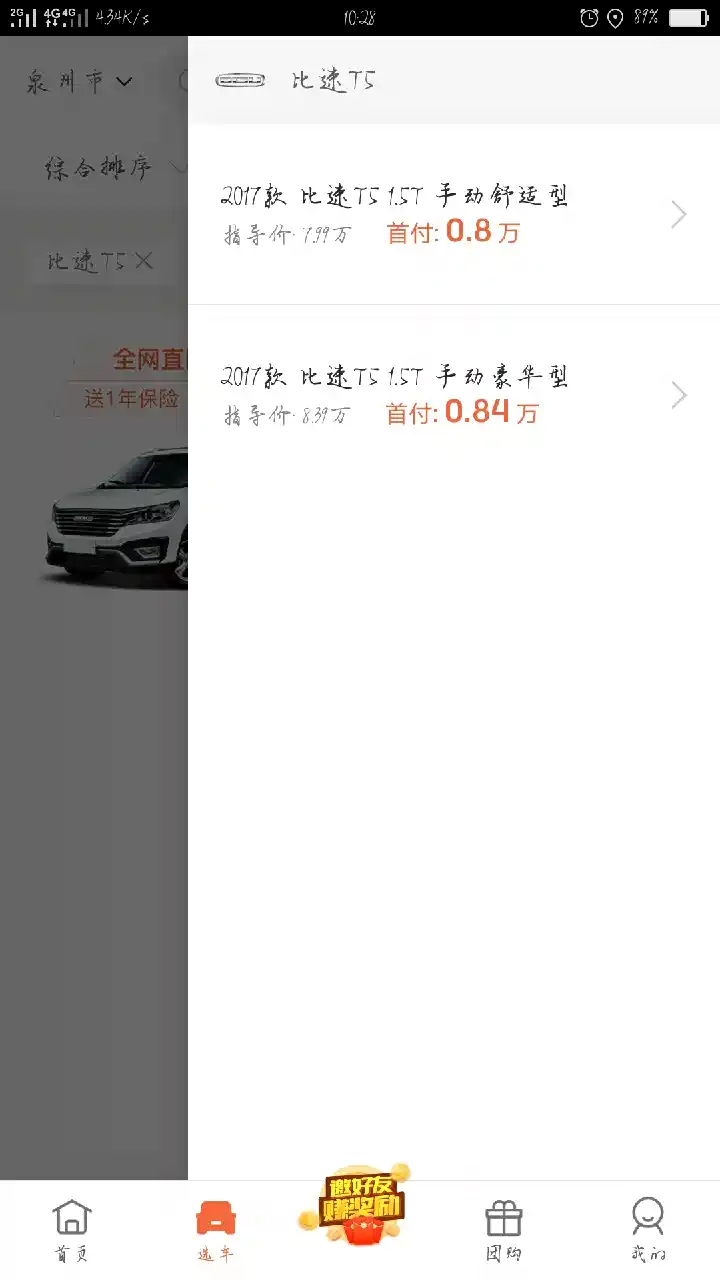
Task: Select 2017款 比速T5 1.5T 手动豪华型
Action: pyautogui.click(x=452, y=396)
